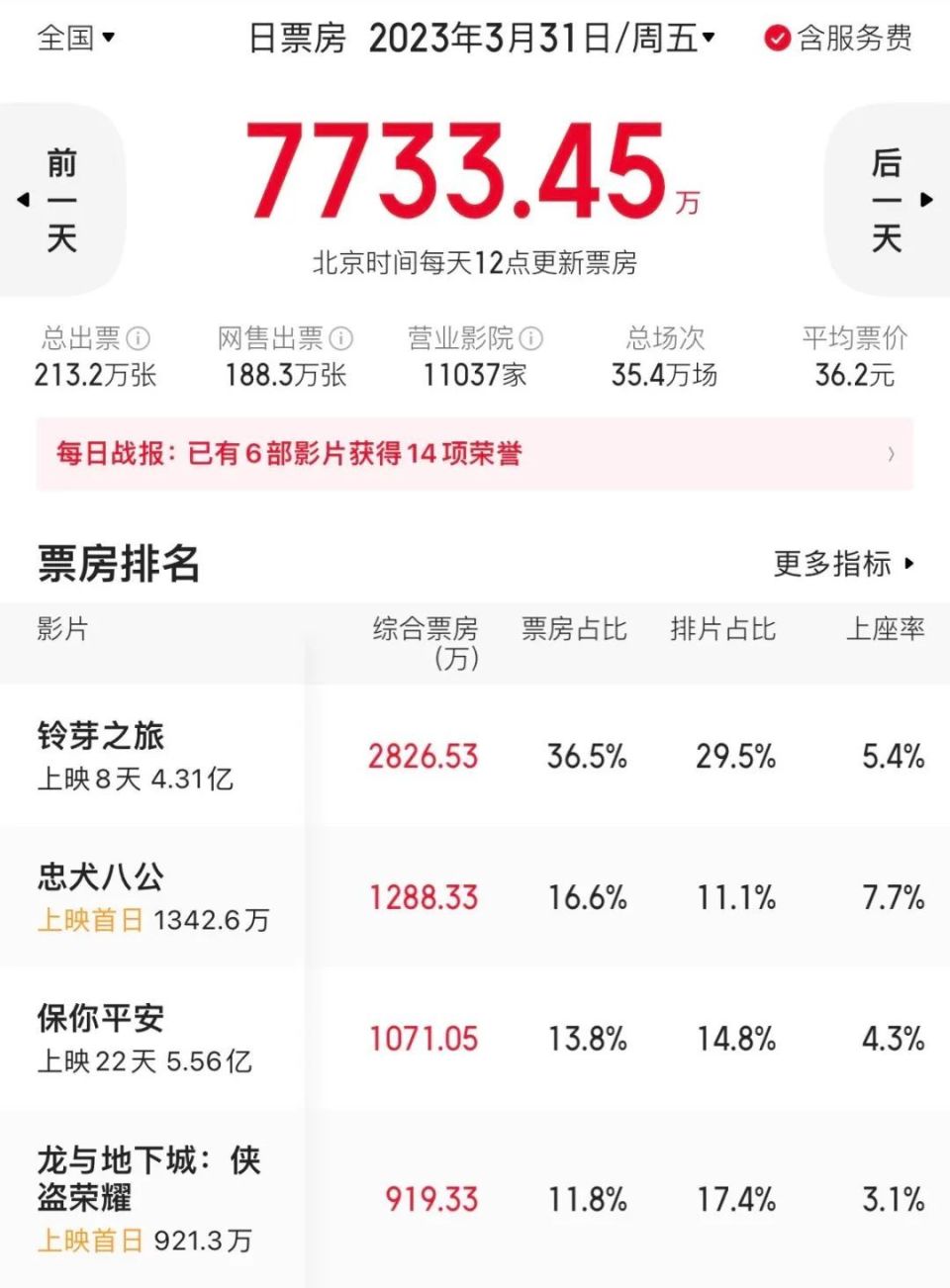Click the left arrow beside 前一天
The image size is (950, 1288).
click(x=23, y=199)
